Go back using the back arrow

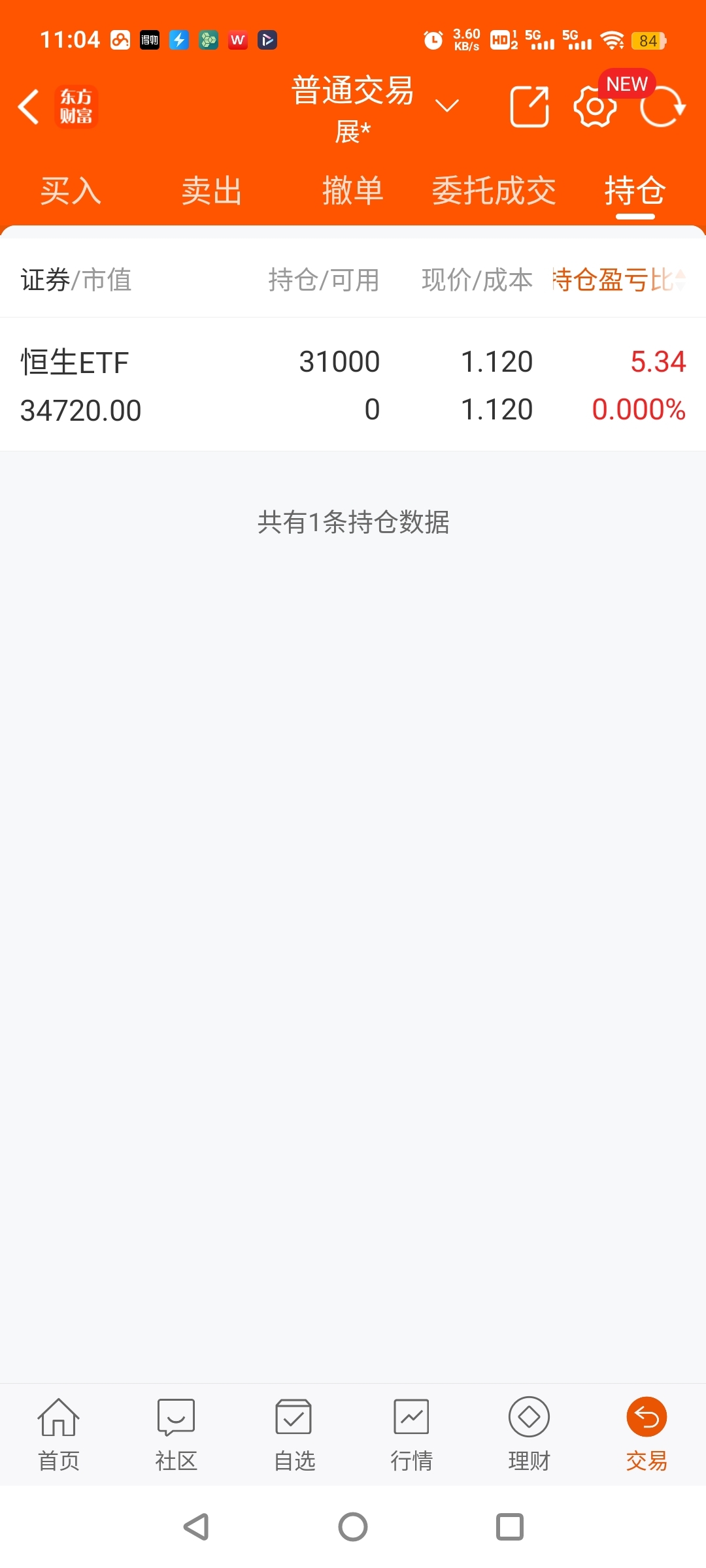click(x=28, y=106)
